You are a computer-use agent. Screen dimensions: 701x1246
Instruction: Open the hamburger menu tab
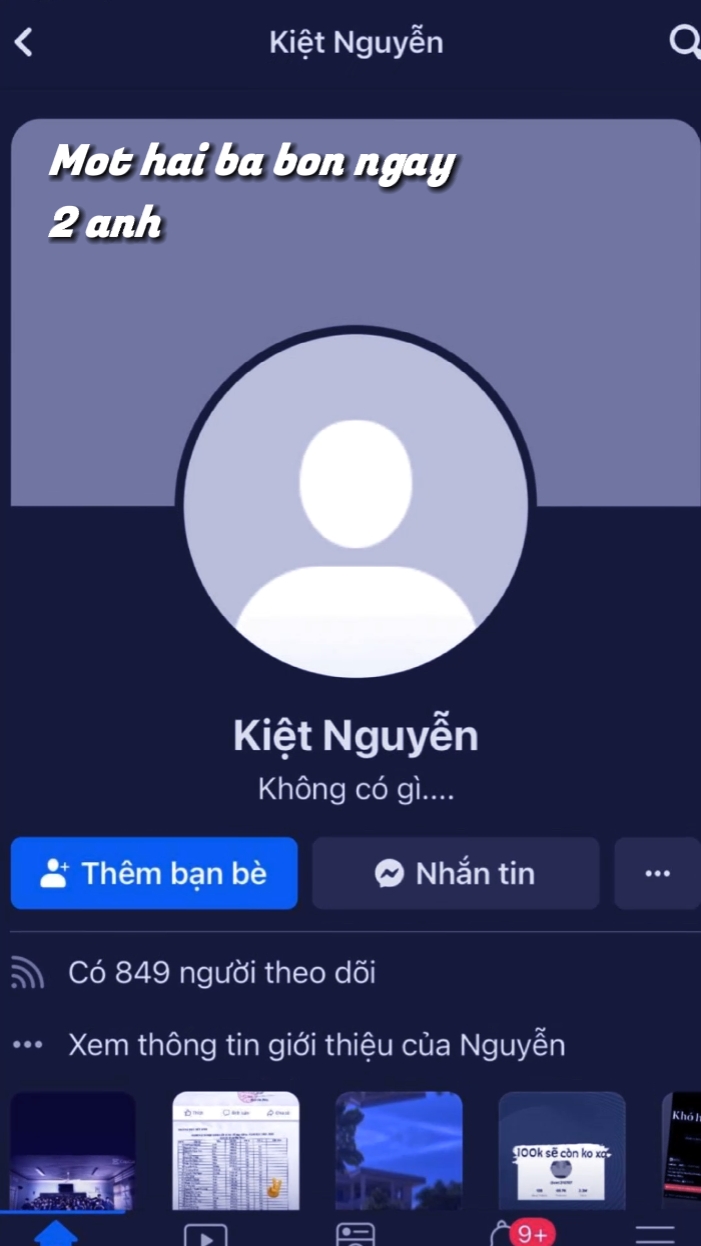coord(655,1235)
